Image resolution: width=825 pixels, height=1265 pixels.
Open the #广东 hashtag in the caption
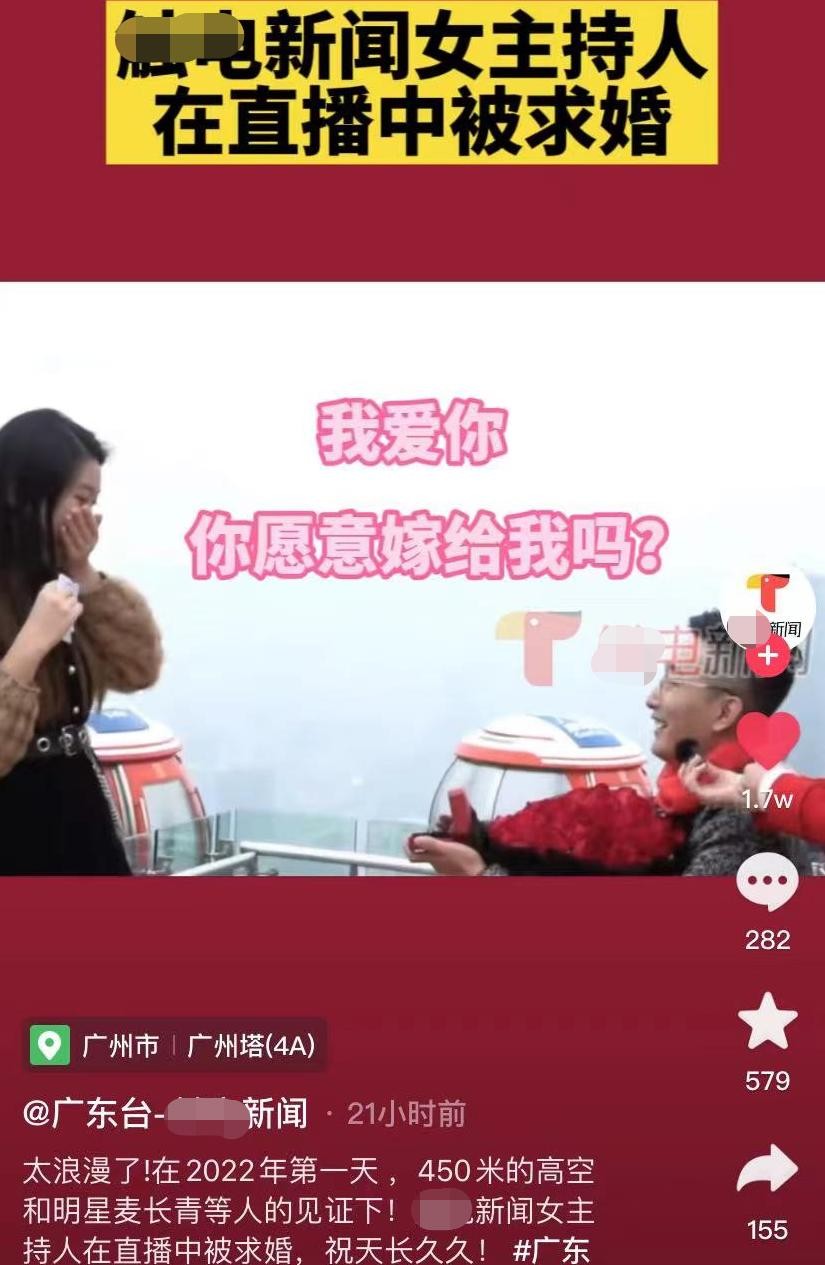point(551,1249)
